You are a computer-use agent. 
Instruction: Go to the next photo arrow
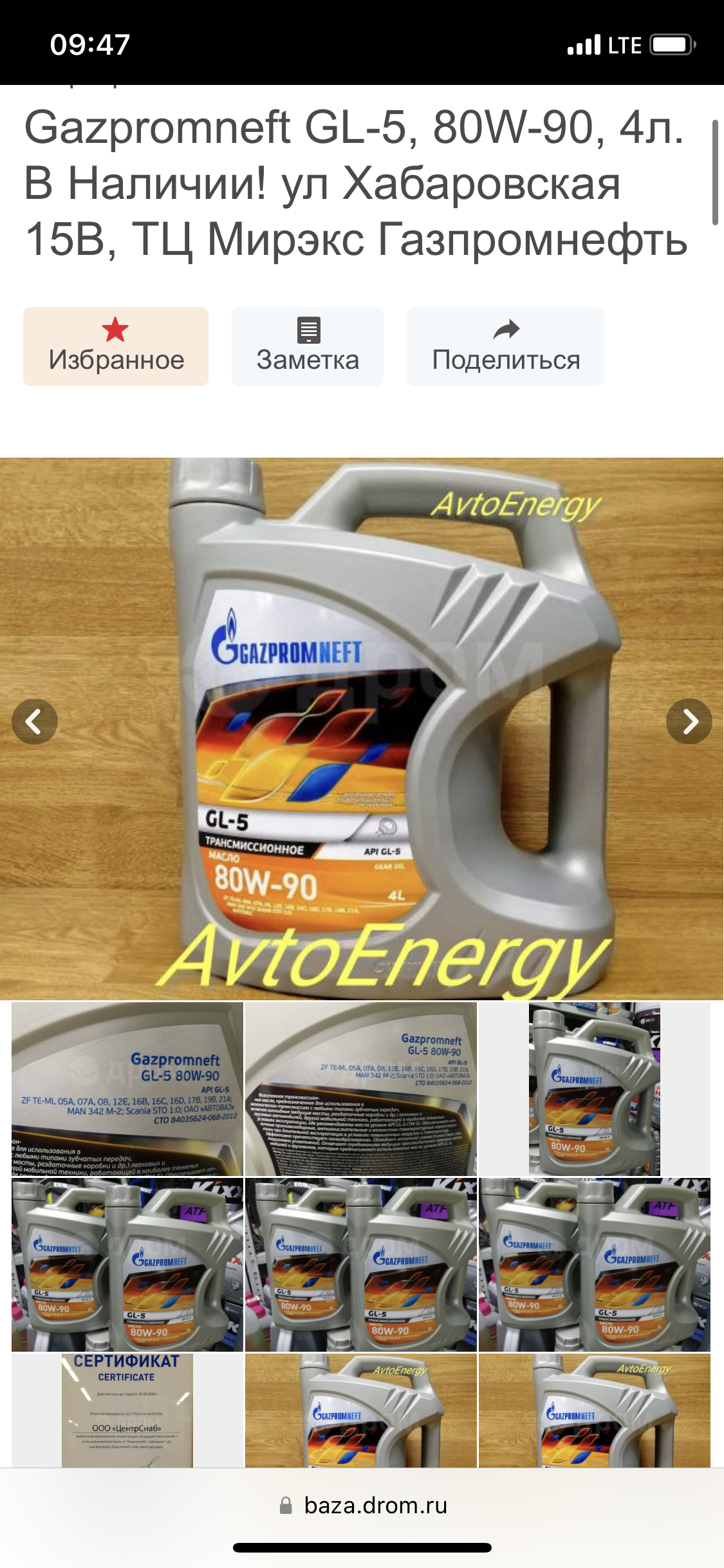(689, 722)
